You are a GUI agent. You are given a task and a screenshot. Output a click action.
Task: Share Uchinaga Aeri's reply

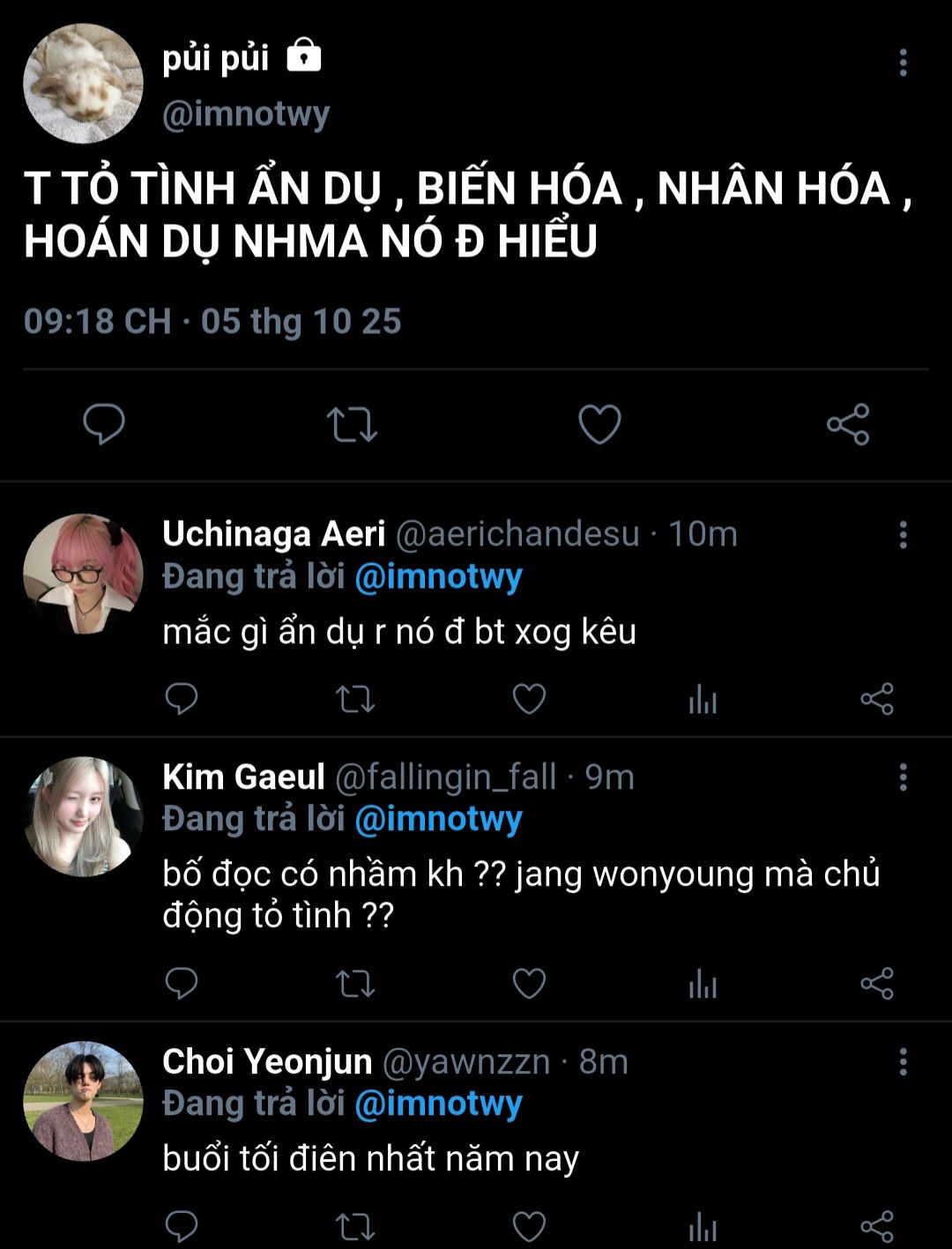point(876,700)
